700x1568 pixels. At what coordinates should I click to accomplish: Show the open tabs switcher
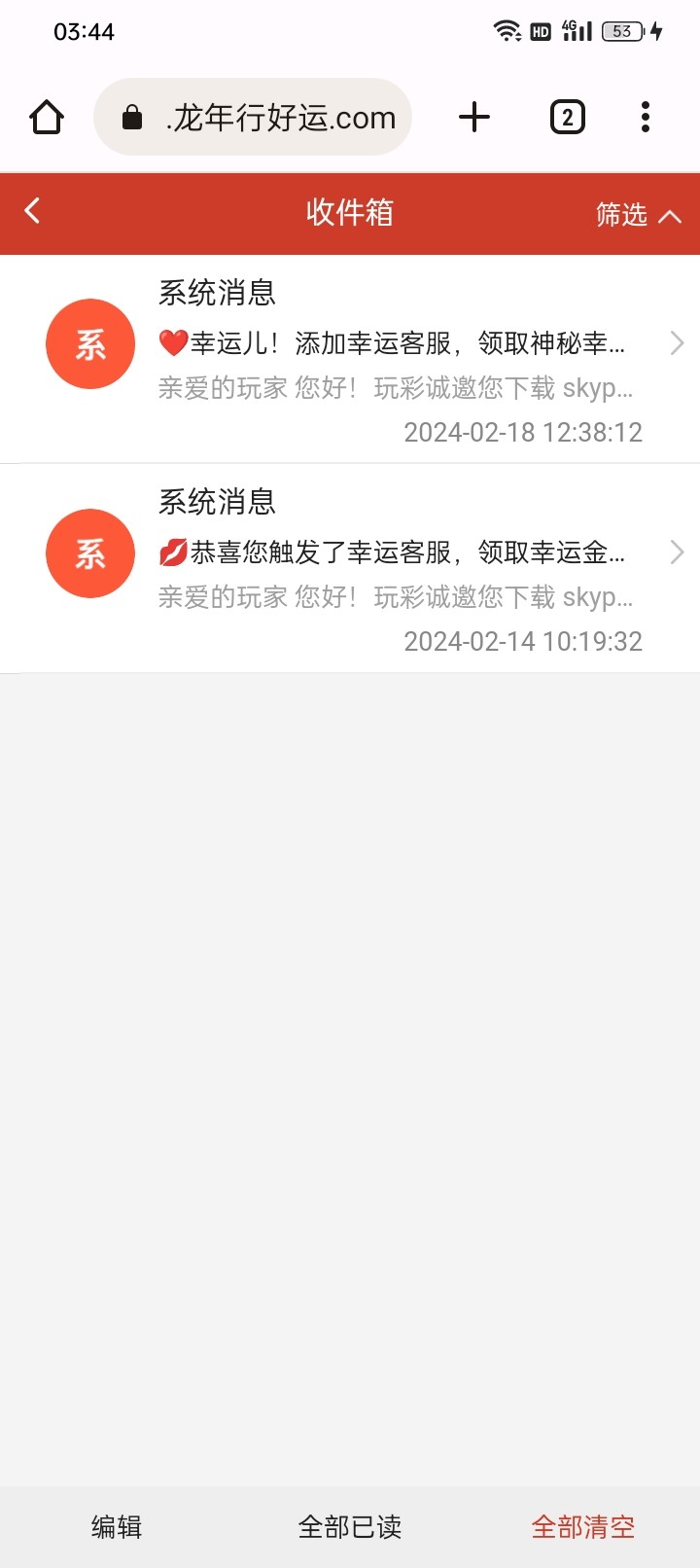tap(567, 118)
